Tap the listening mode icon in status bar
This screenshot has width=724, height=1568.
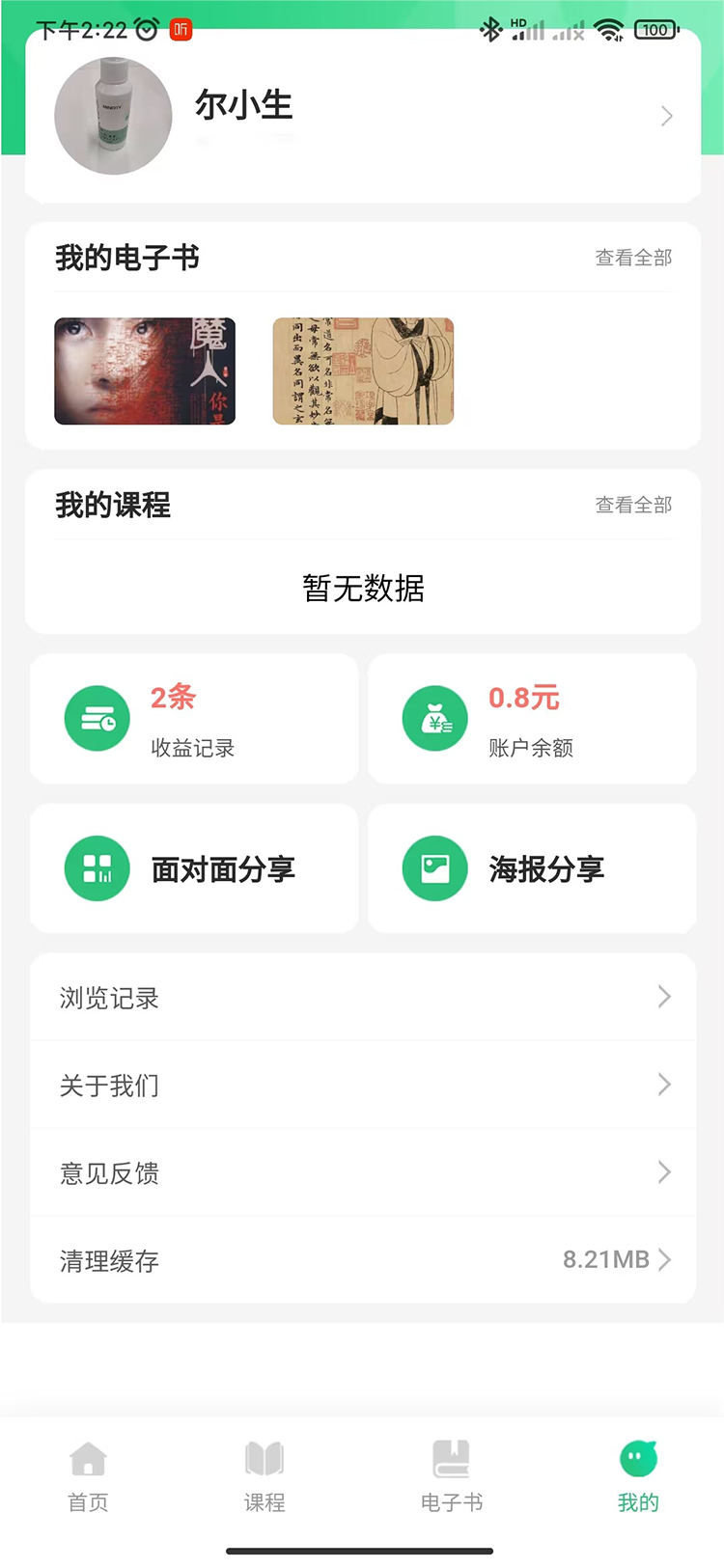177,29
